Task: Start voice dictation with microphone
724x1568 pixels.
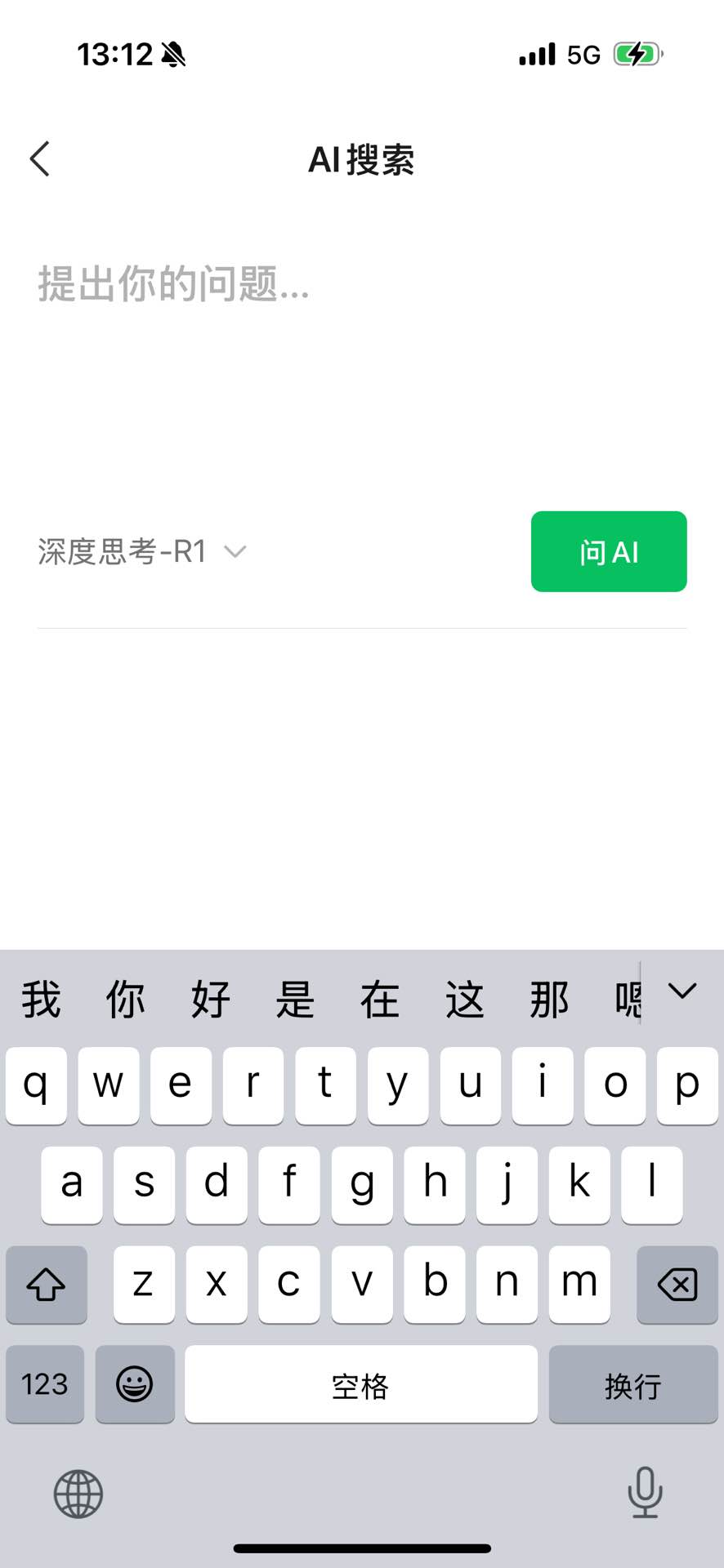Action: pyautogui.click(x=645, y=1492)
